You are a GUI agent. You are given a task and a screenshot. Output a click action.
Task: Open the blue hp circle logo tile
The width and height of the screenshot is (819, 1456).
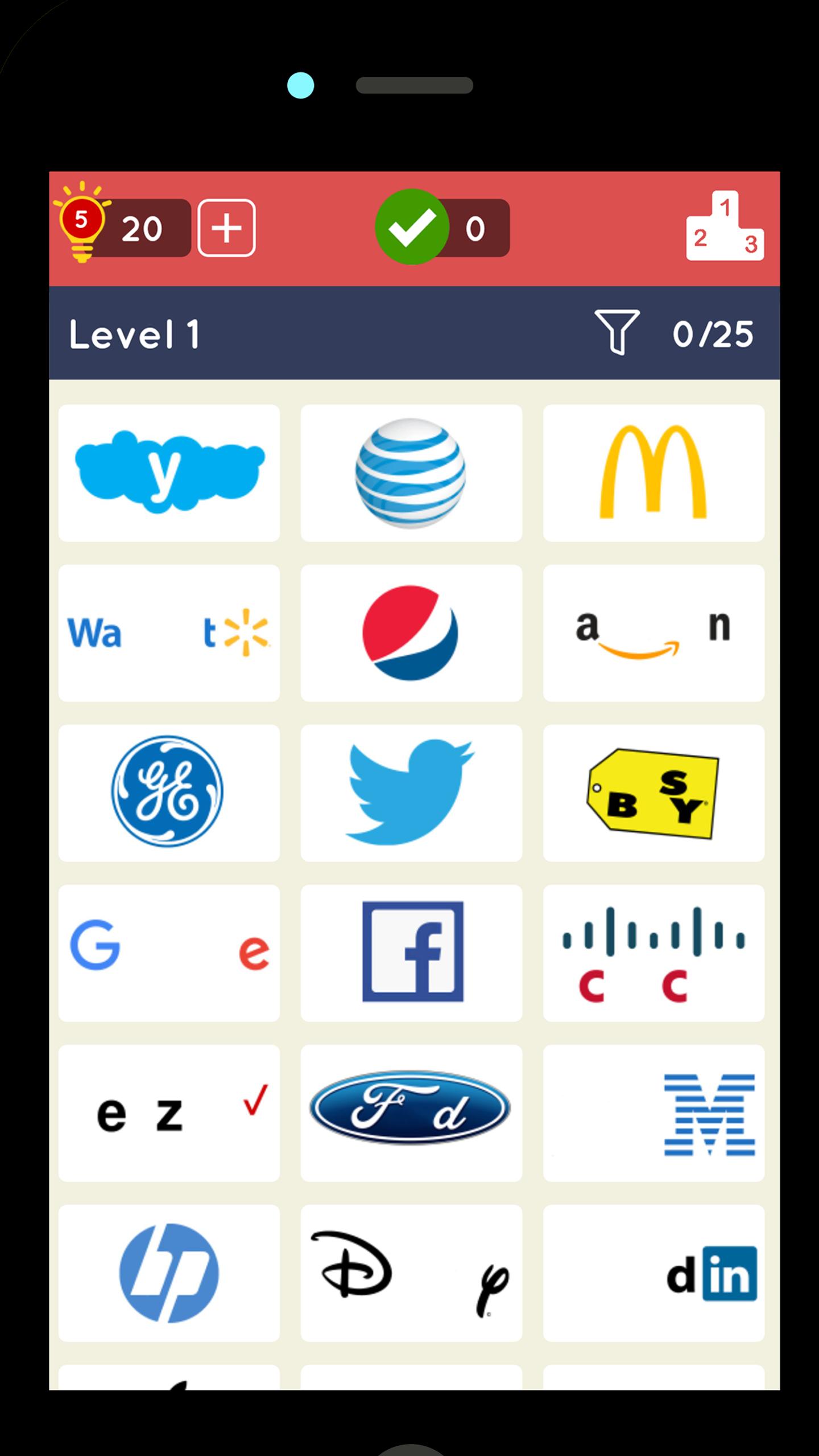pyautogui.click(x=169, y=1273)
